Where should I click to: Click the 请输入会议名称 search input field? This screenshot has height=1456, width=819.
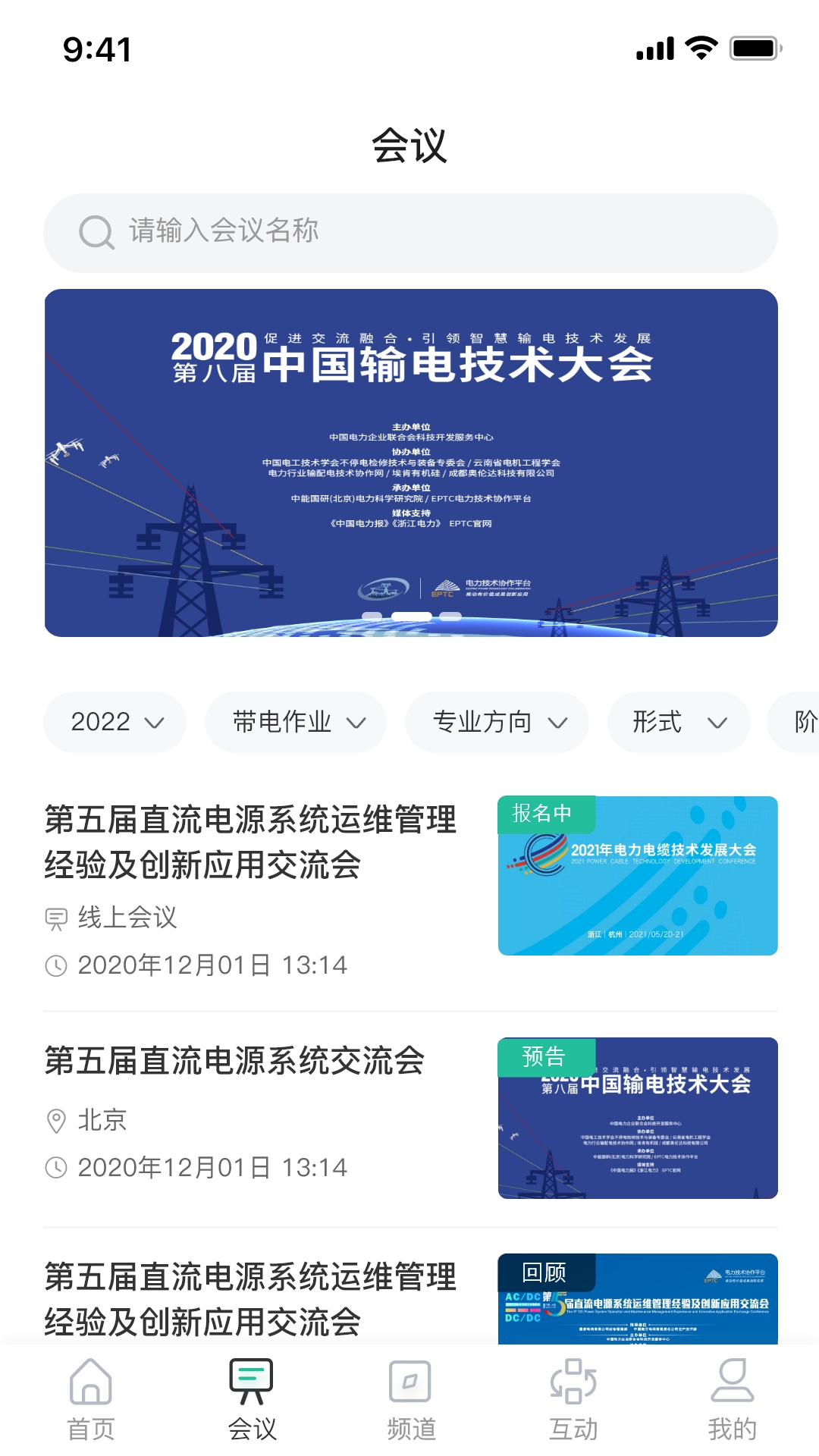409,232
